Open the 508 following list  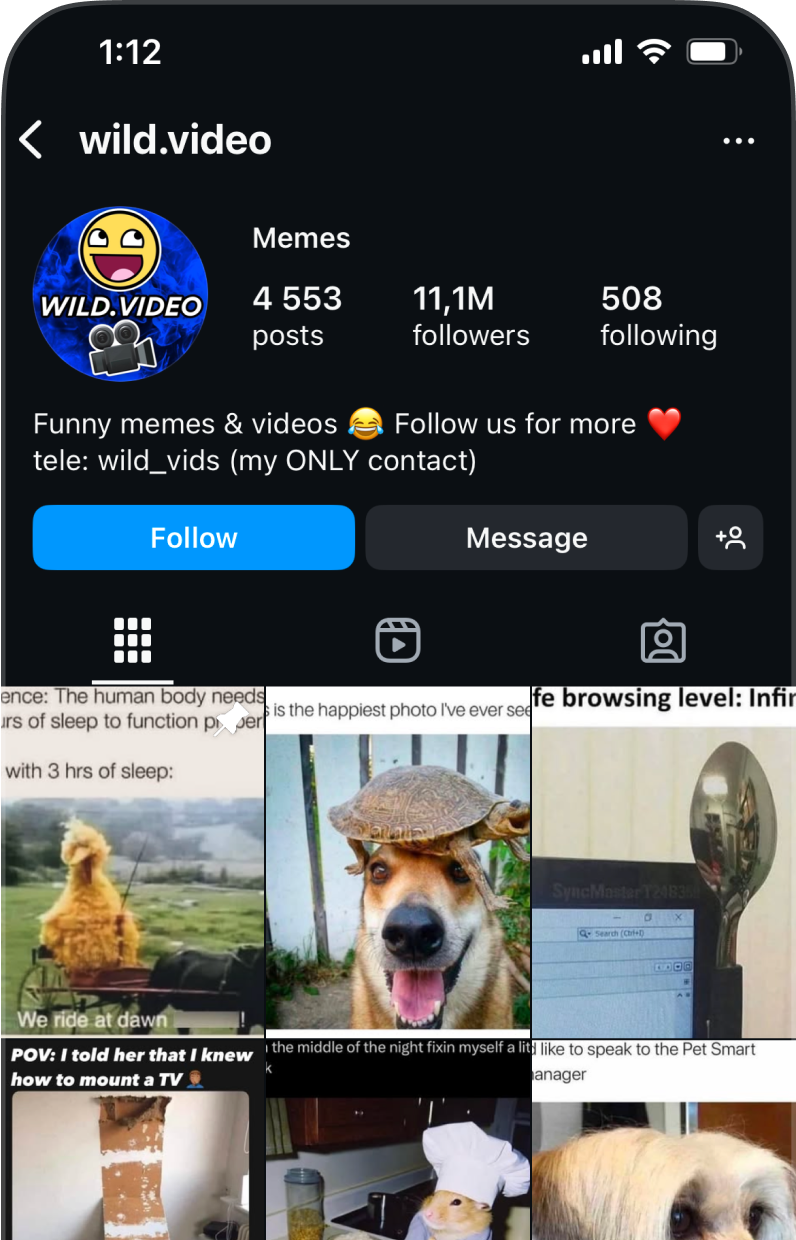[658, 315]
